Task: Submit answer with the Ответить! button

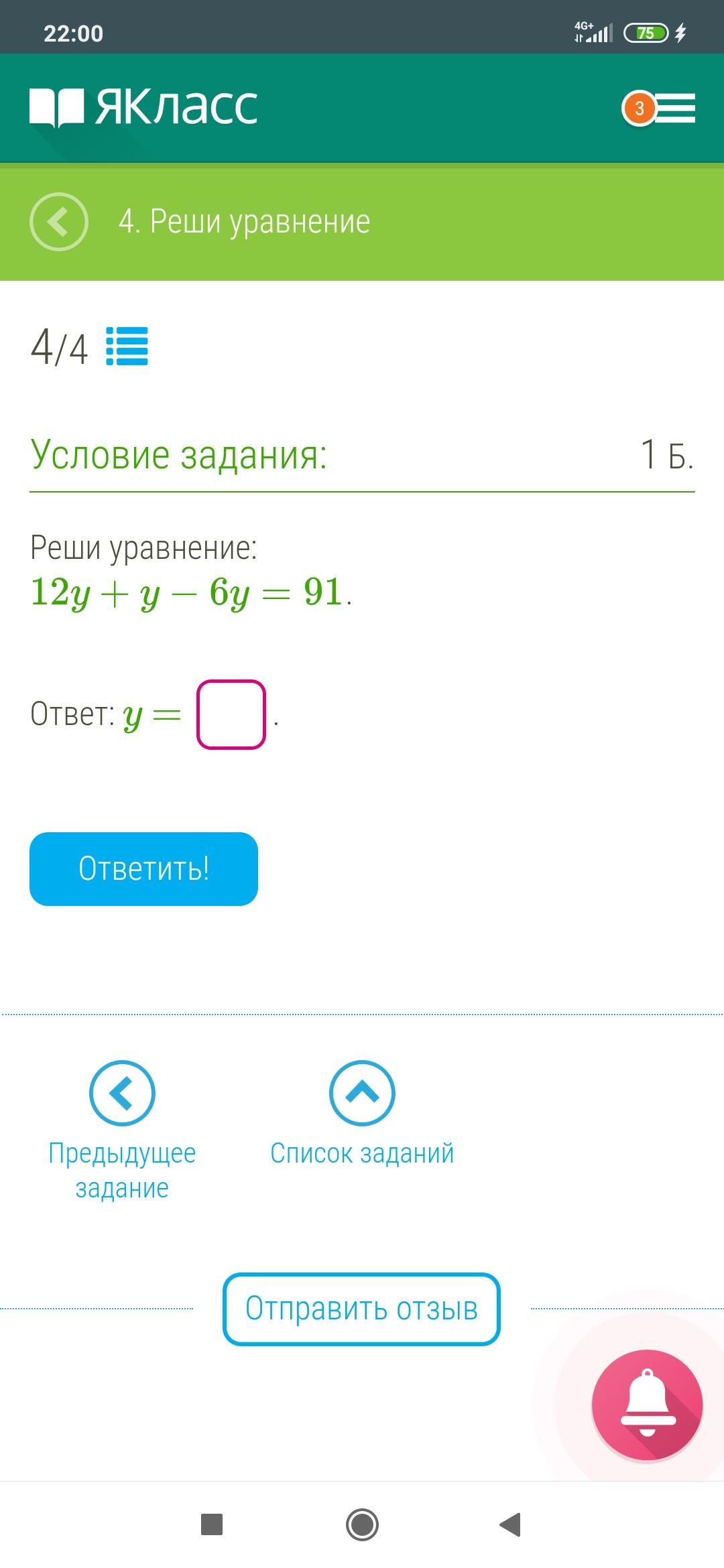Action: coord(143,869)
